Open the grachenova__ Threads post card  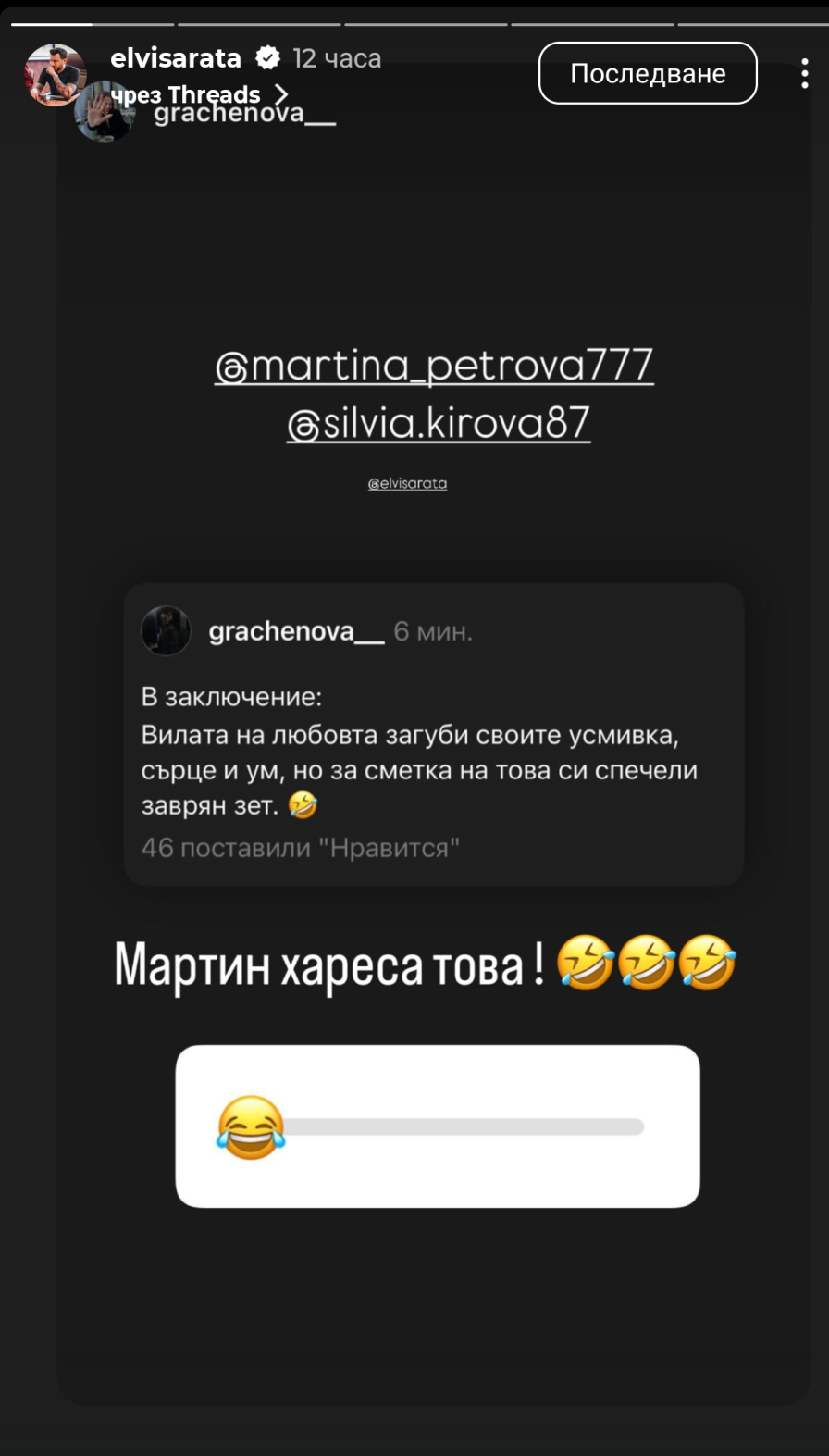[x=433, y=734]
